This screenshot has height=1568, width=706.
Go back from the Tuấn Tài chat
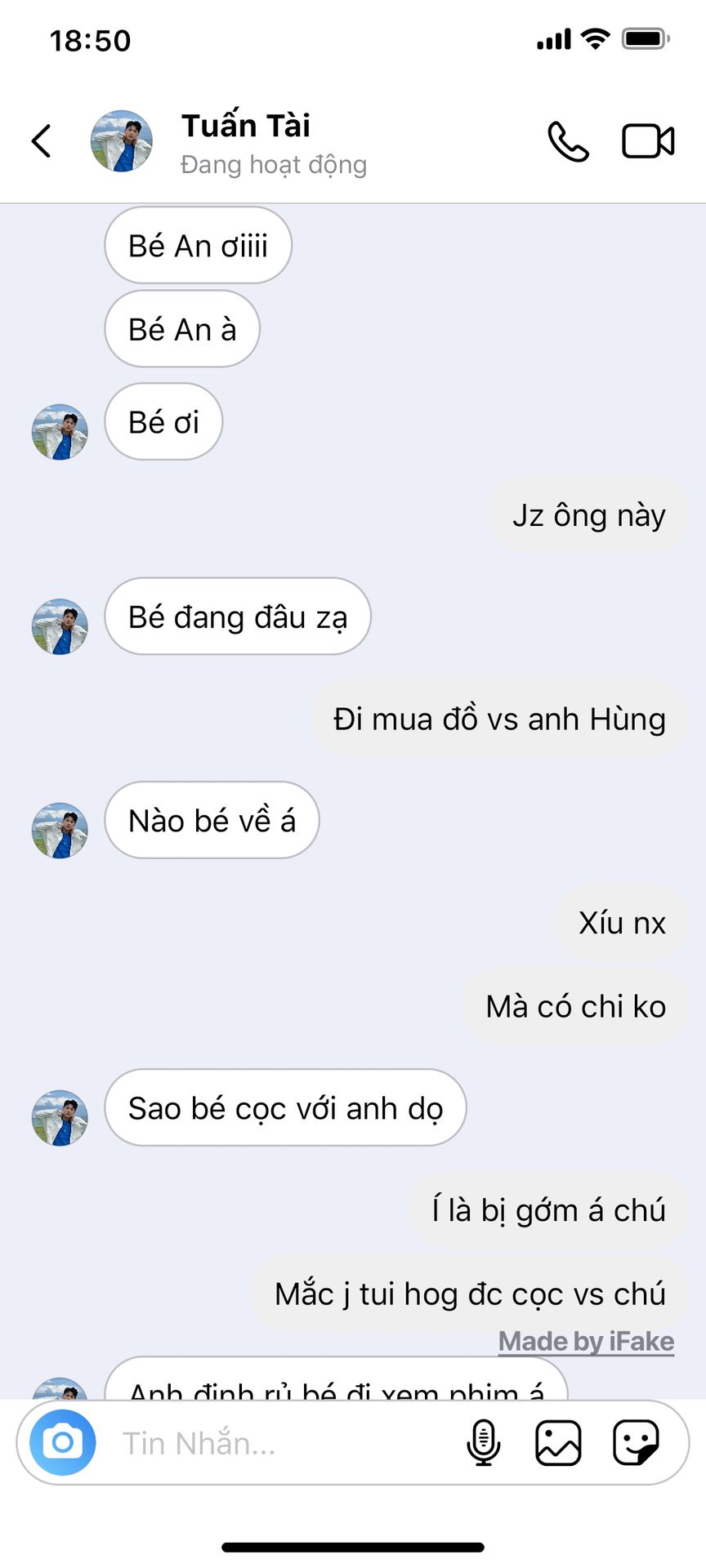(42, 140)
